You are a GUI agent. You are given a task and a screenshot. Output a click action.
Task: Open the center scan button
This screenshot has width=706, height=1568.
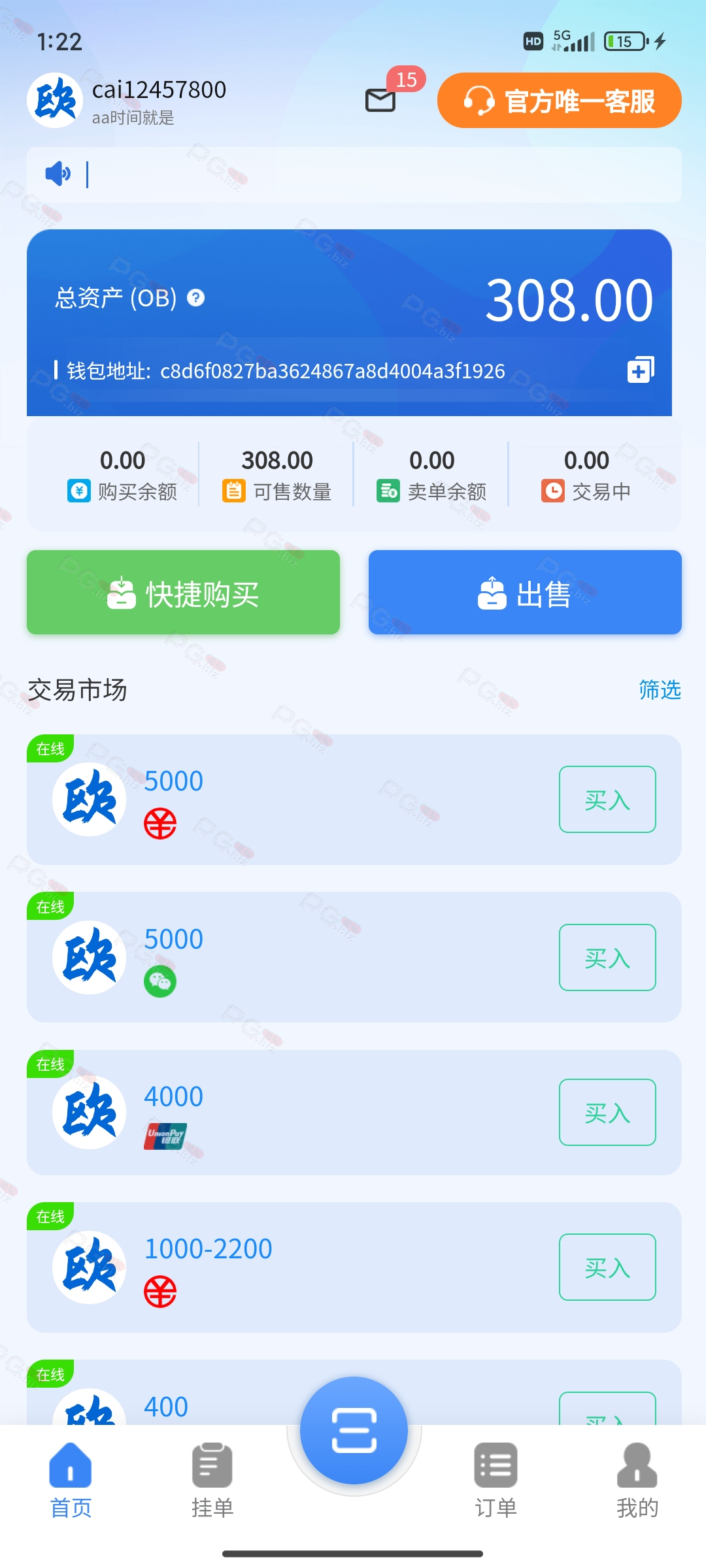[x=354, y=1431]
